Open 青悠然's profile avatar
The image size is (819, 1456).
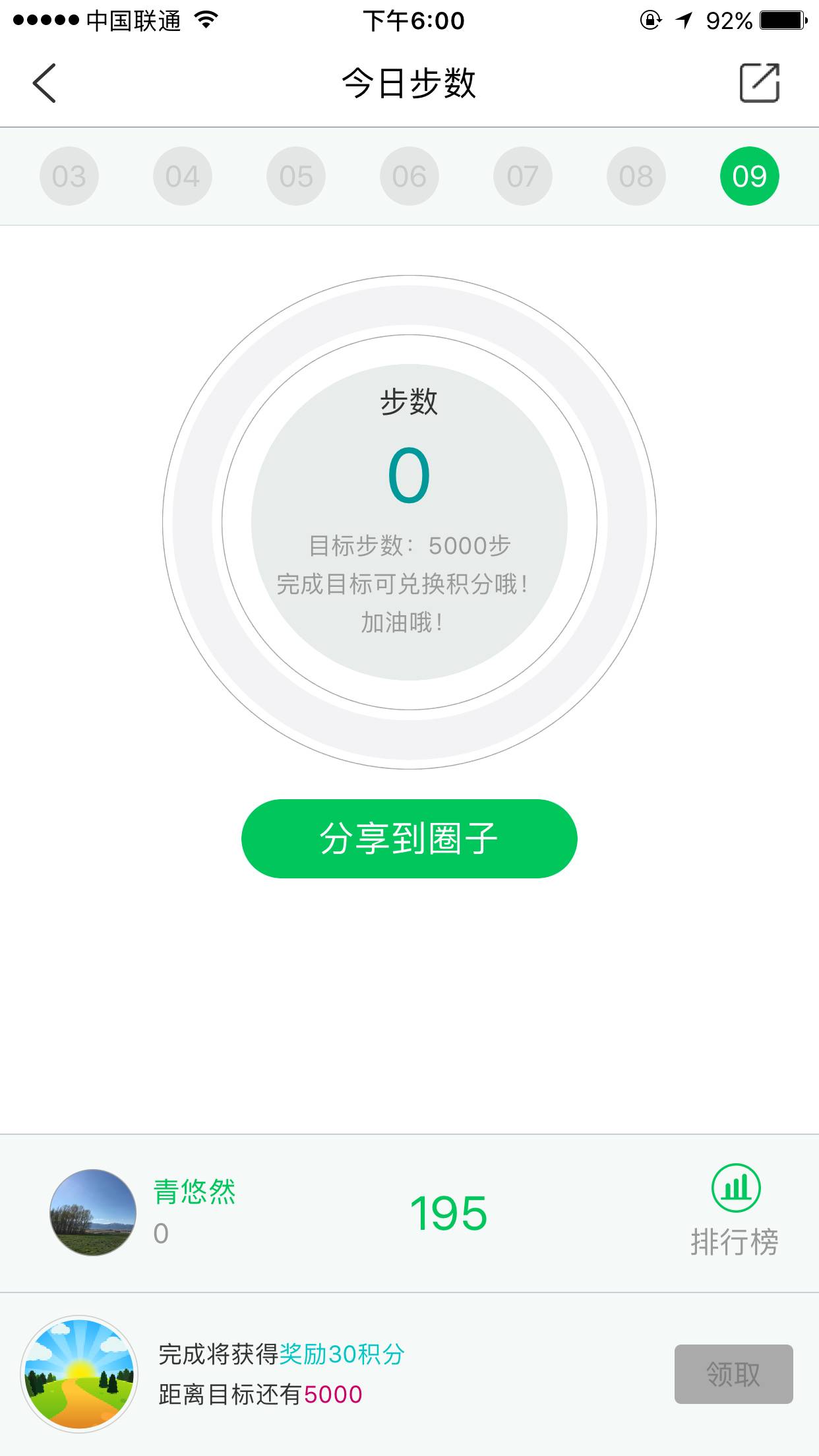(93, 1212)
